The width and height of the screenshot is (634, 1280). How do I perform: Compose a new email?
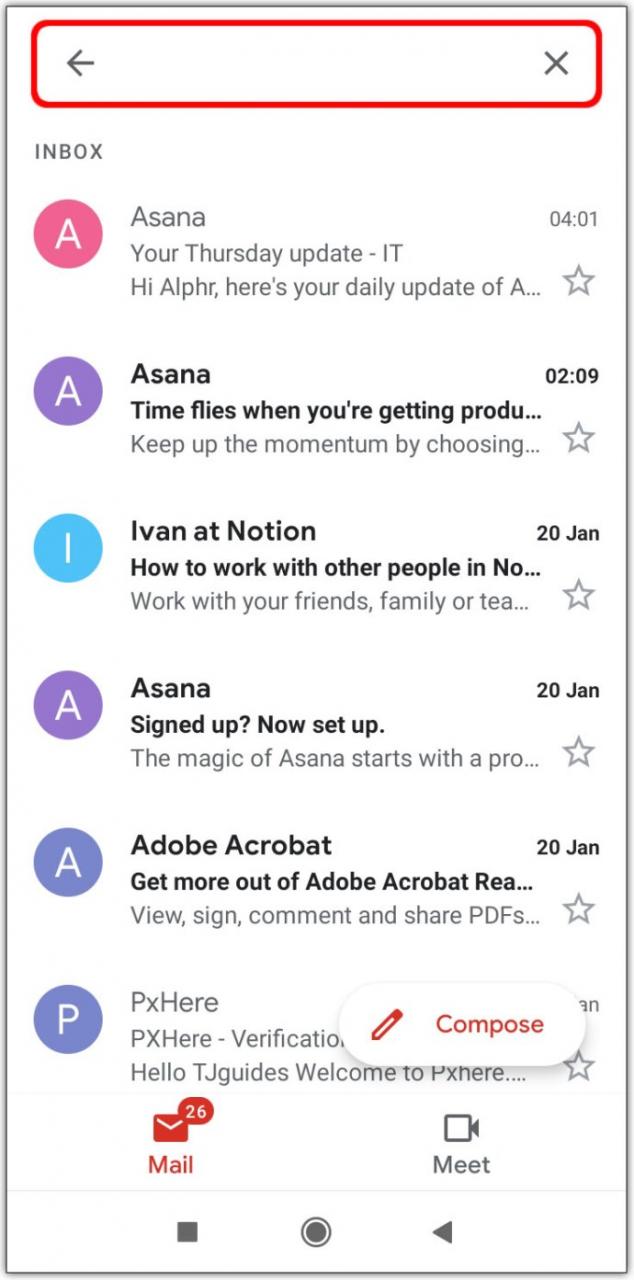coord(461,1024)
